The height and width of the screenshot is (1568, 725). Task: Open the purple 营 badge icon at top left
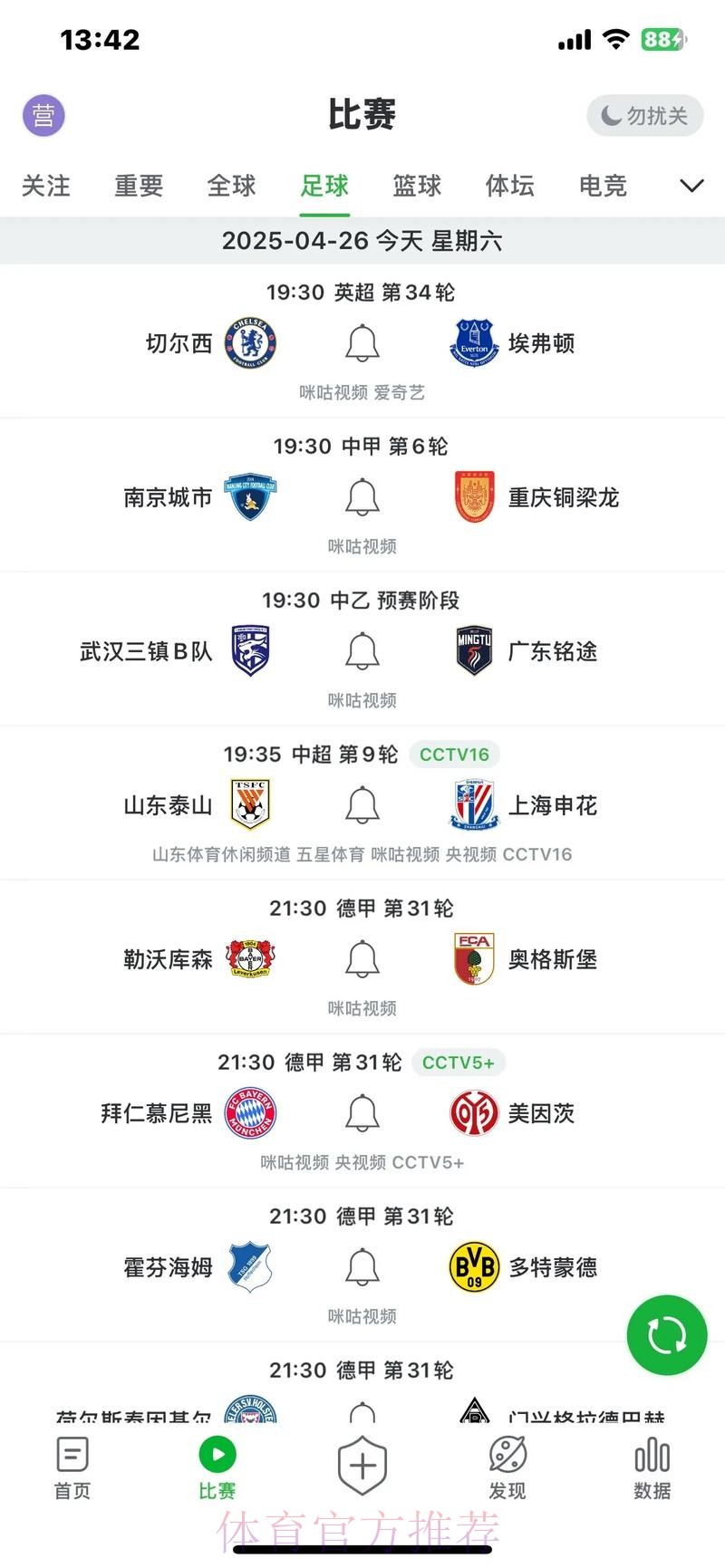point(44,115)
